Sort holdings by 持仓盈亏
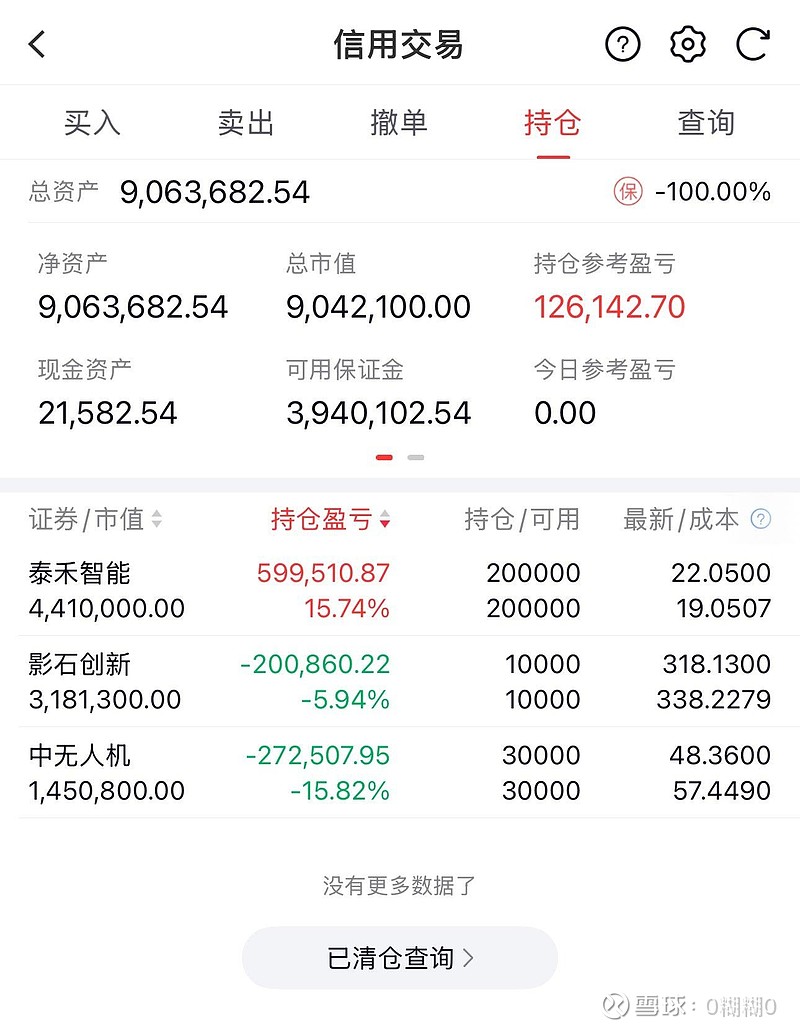 coord(330,519)
